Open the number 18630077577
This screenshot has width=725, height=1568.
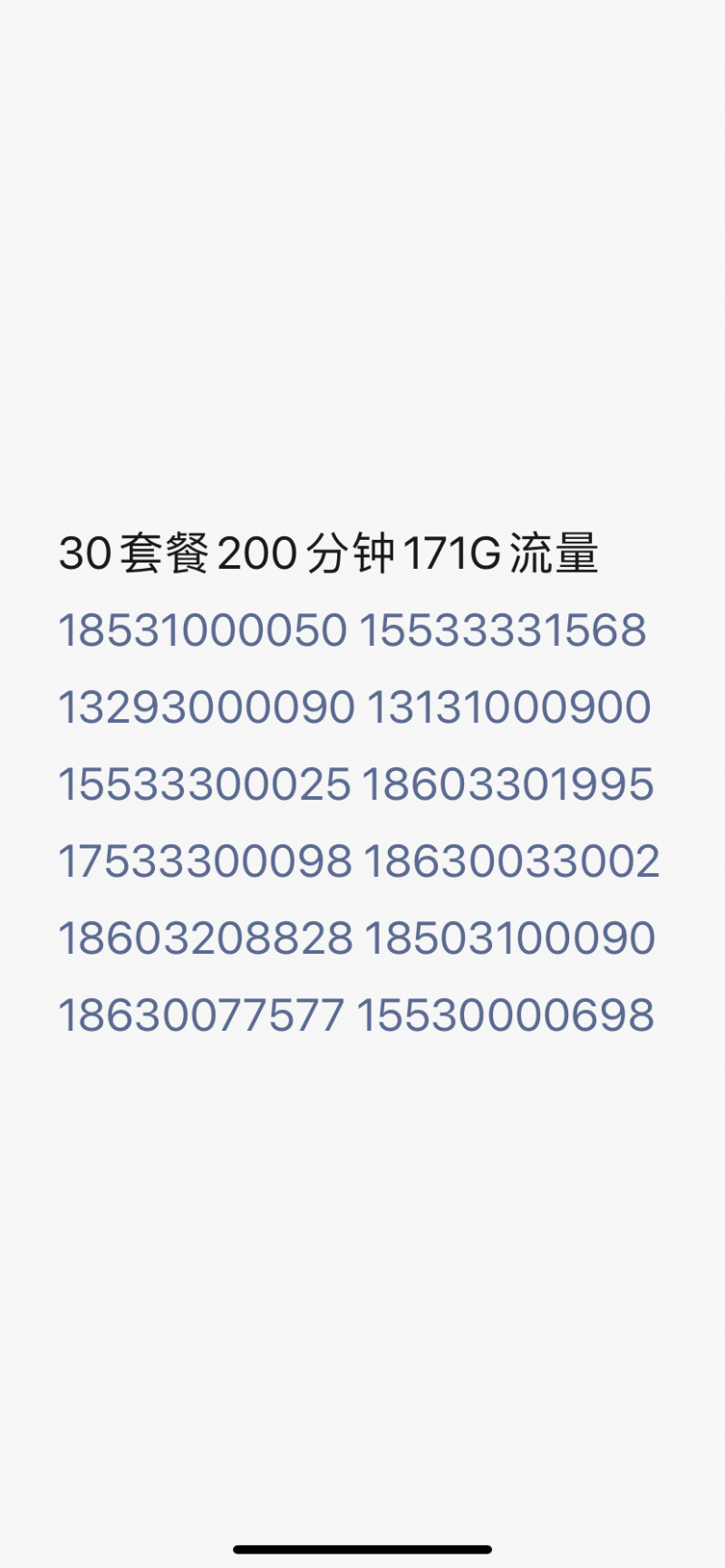coord(202,1015)
